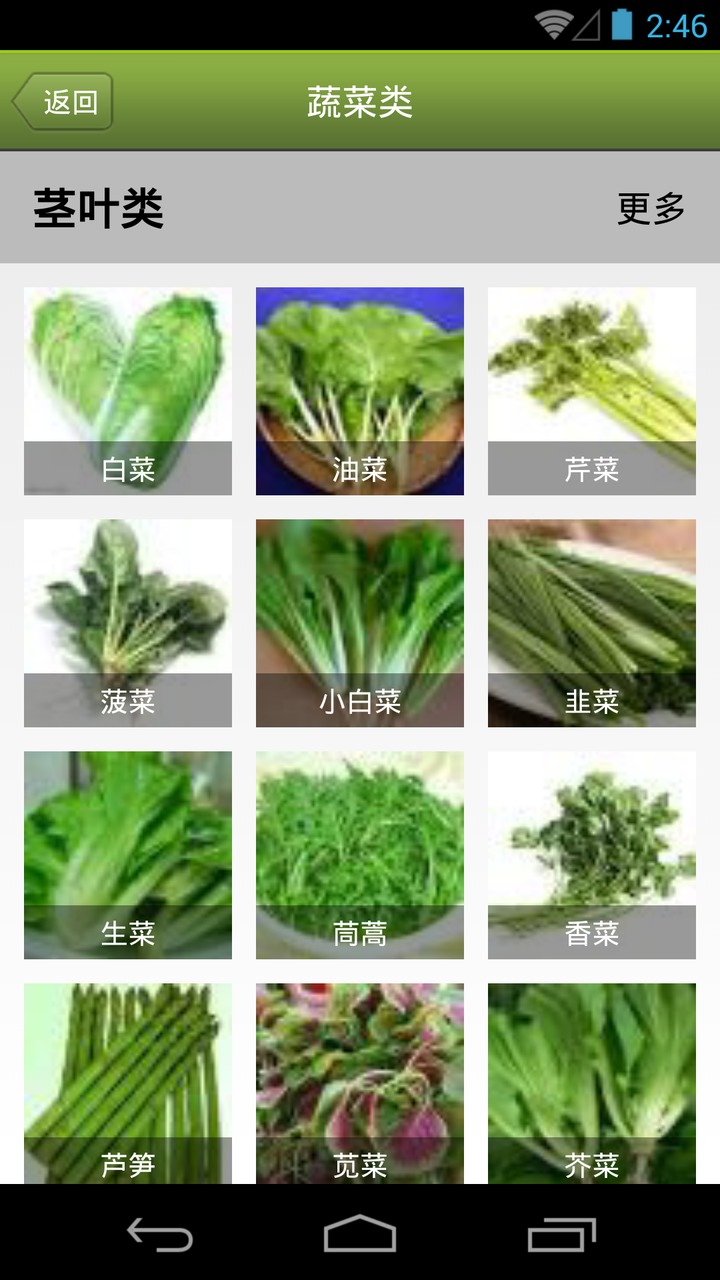Screen dimensions: 720x1280
Task: Tap the 小白菜 vegetable photo
Action: point(360,622)
